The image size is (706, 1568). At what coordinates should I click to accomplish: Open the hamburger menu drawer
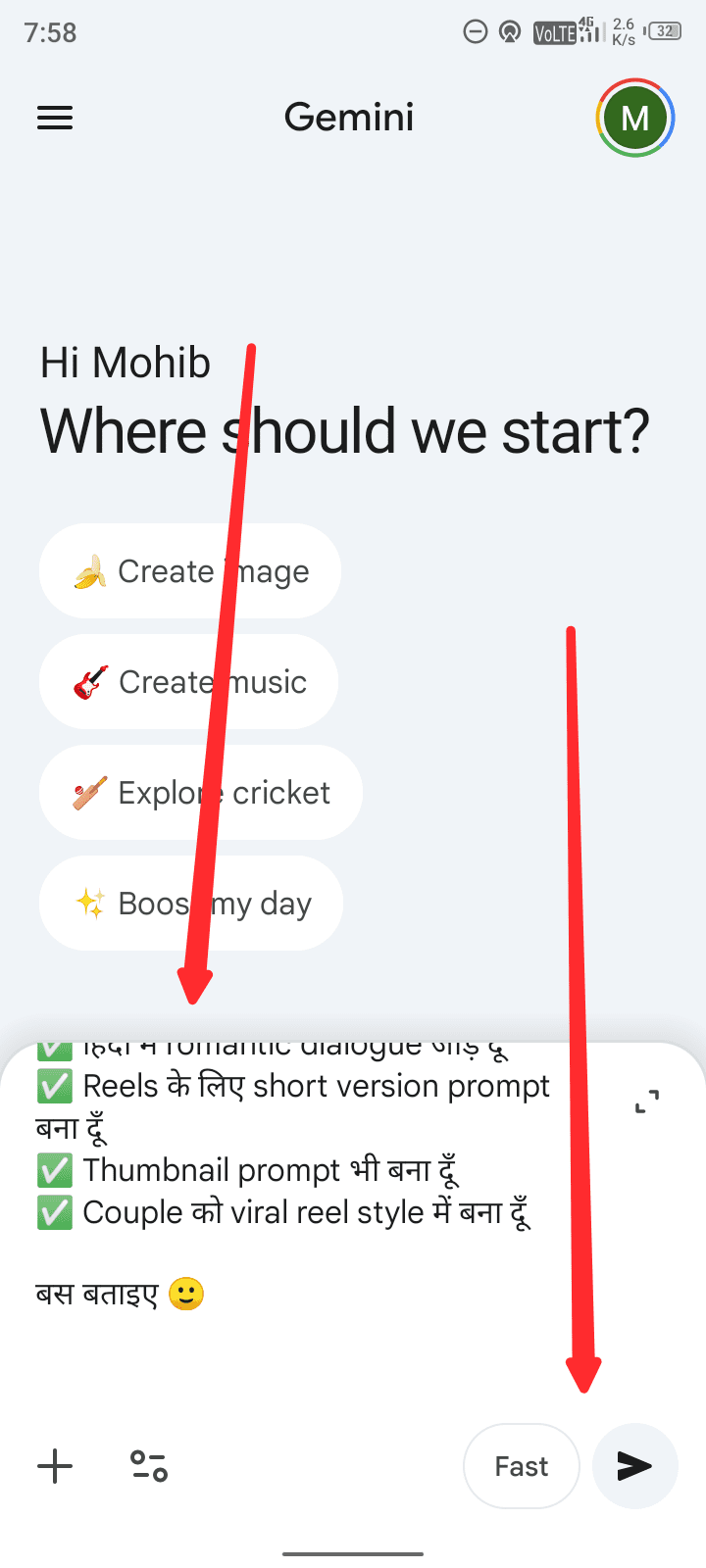pos(55,119)
